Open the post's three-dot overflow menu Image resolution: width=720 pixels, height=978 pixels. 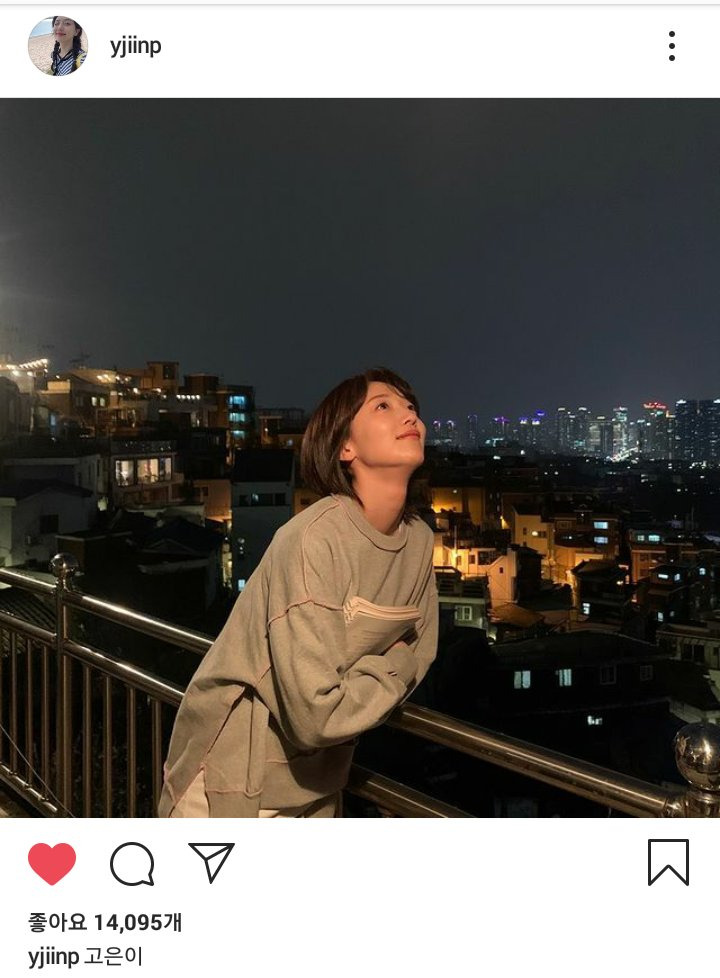pyautogui.click(x=671, y=46)
